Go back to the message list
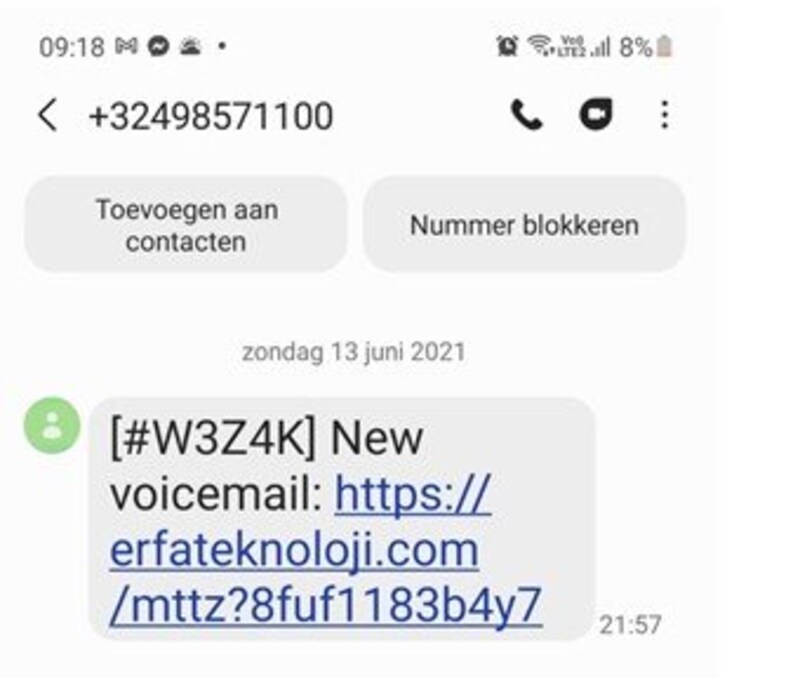 point(47,116)
